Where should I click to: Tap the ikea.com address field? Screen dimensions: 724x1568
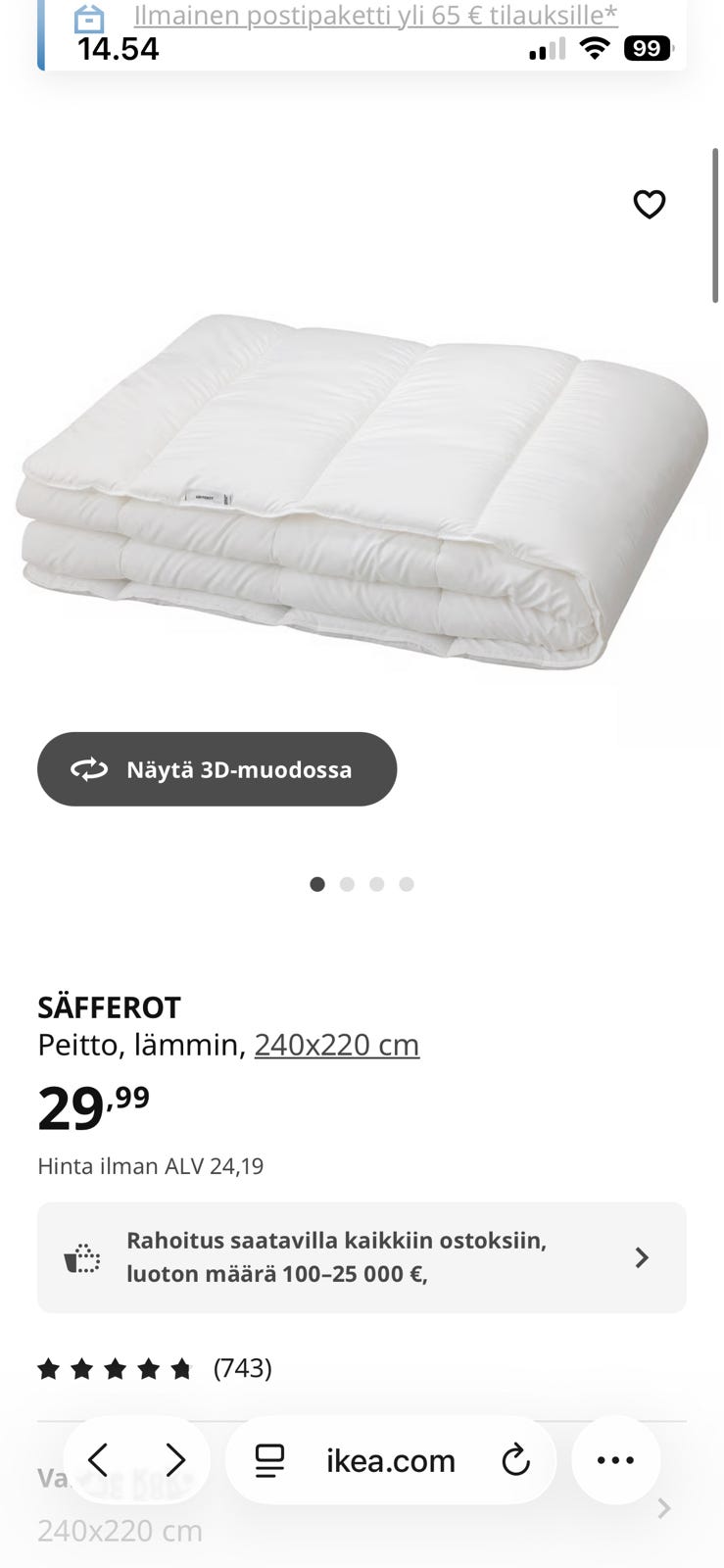pos(390,1461)
